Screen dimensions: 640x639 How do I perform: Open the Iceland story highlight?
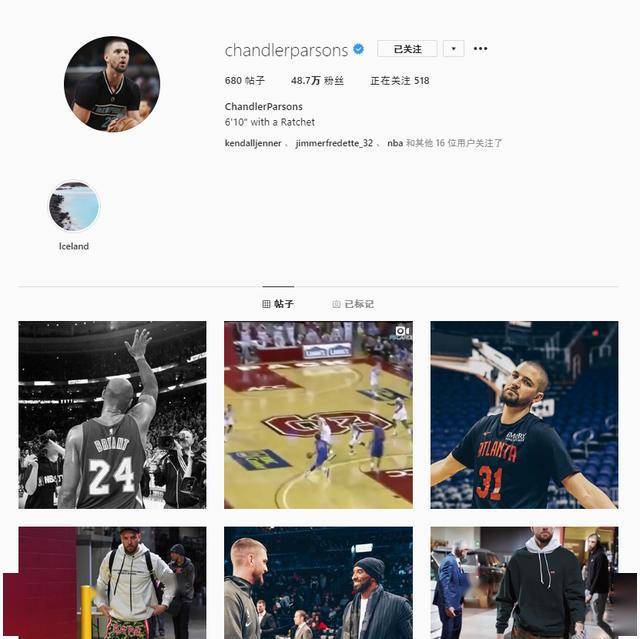74,207
